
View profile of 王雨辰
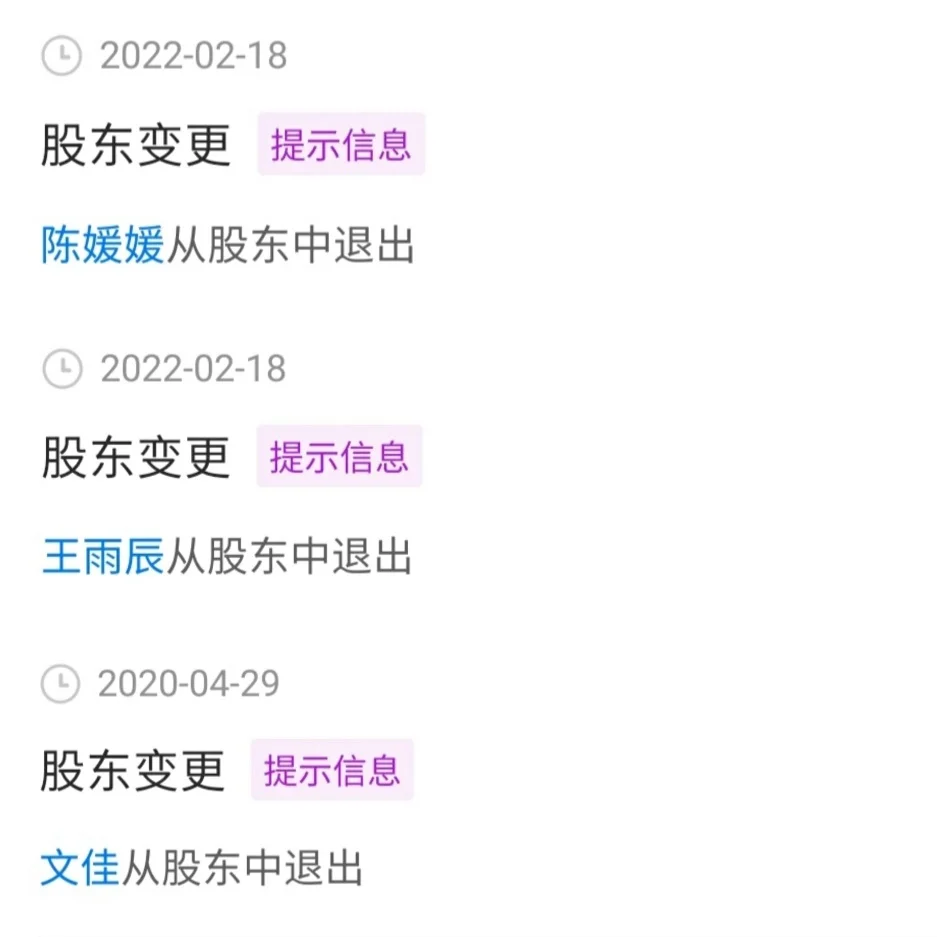(103, 557)
